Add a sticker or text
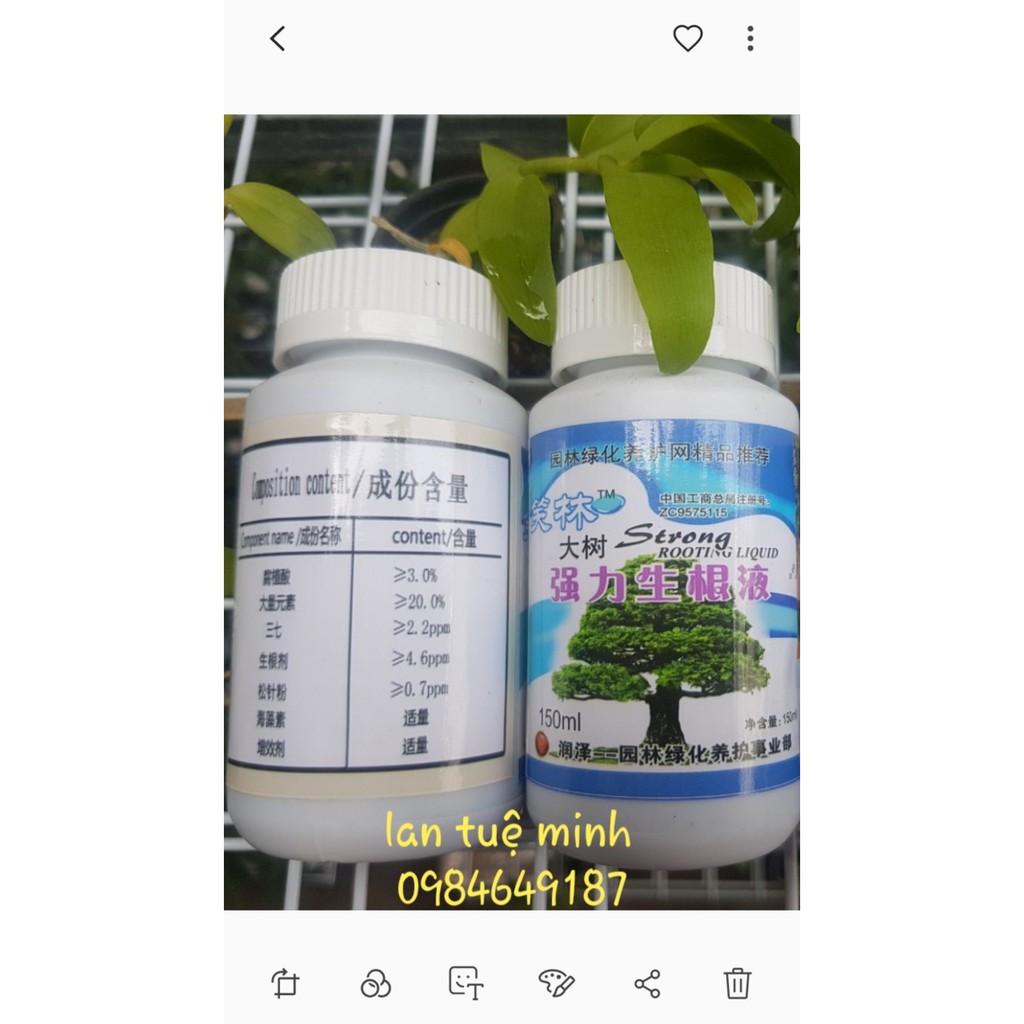 coord(466,983)
